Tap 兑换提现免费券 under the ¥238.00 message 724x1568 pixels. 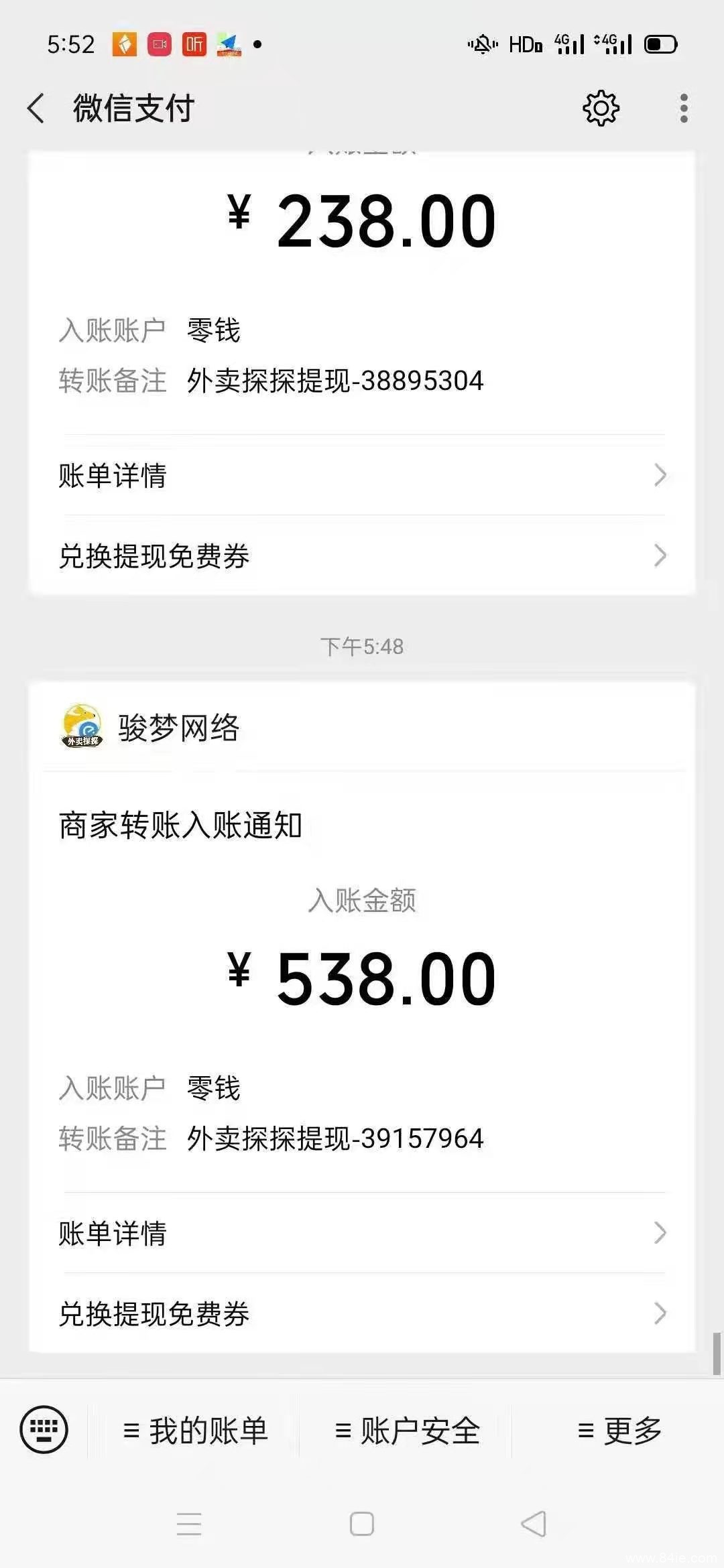point(362,555)
